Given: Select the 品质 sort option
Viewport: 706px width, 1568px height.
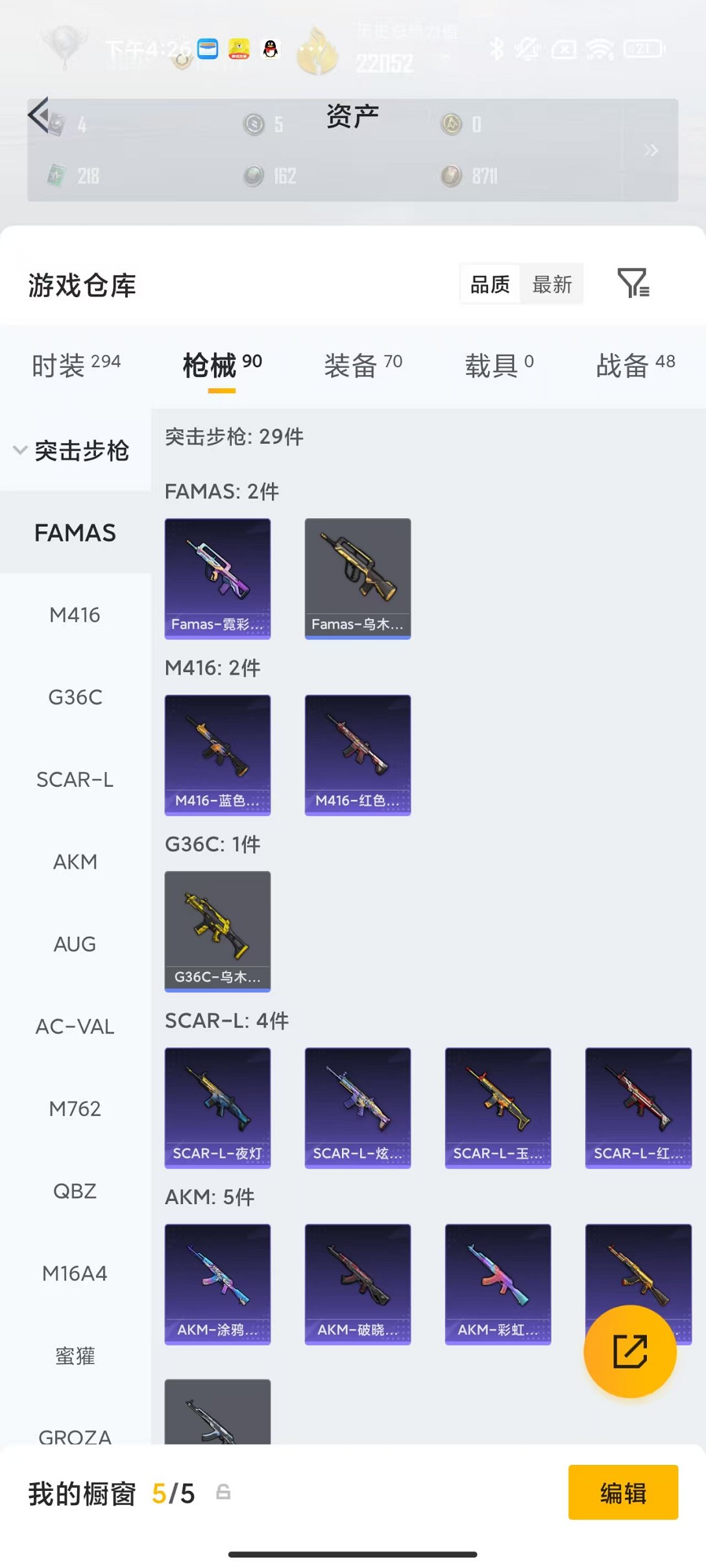Looking at the screenshot, I should 490,284.
